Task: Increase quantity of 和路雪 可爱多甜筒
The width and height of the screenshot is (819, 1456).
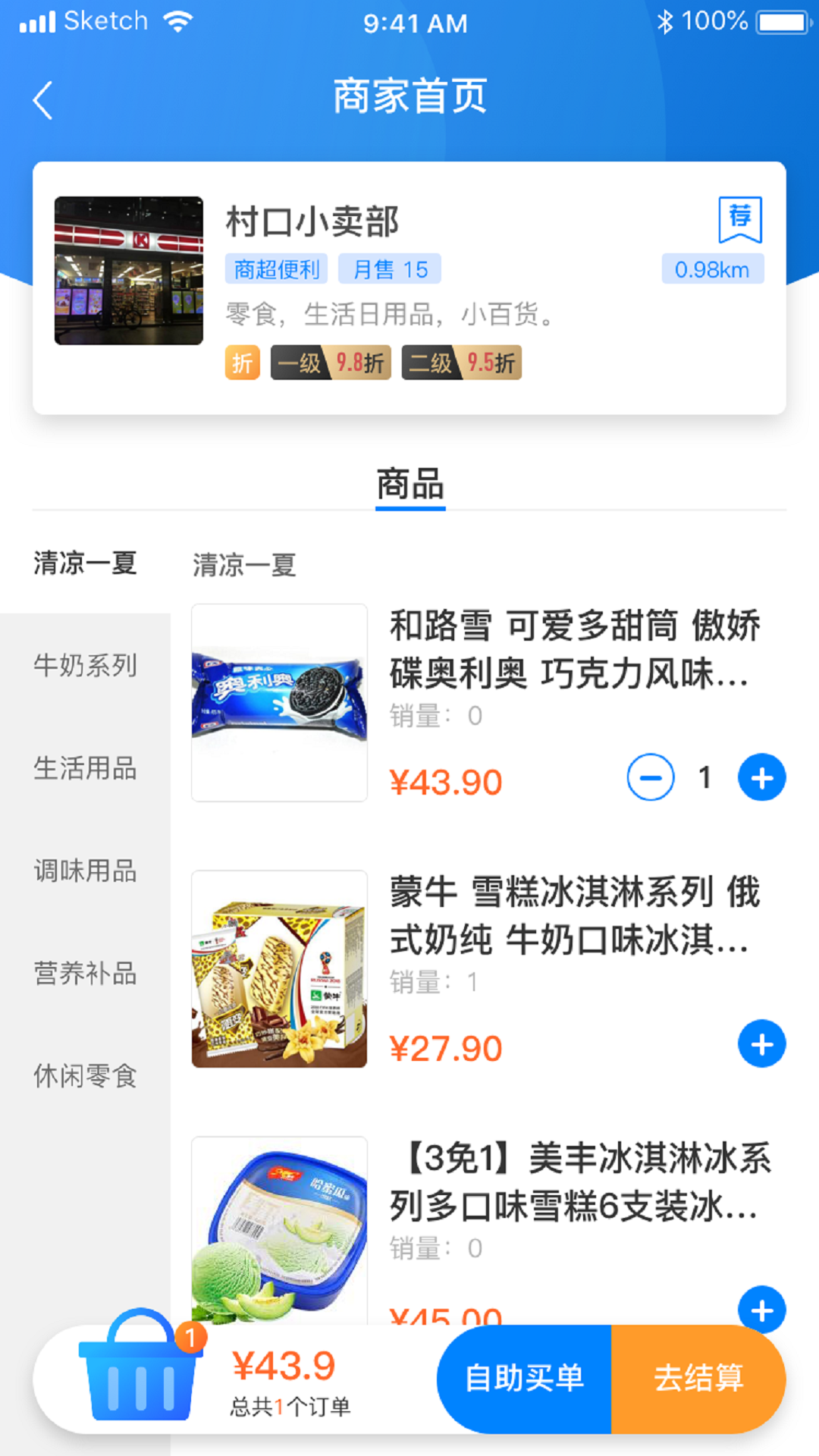Action: coord(761,777)
